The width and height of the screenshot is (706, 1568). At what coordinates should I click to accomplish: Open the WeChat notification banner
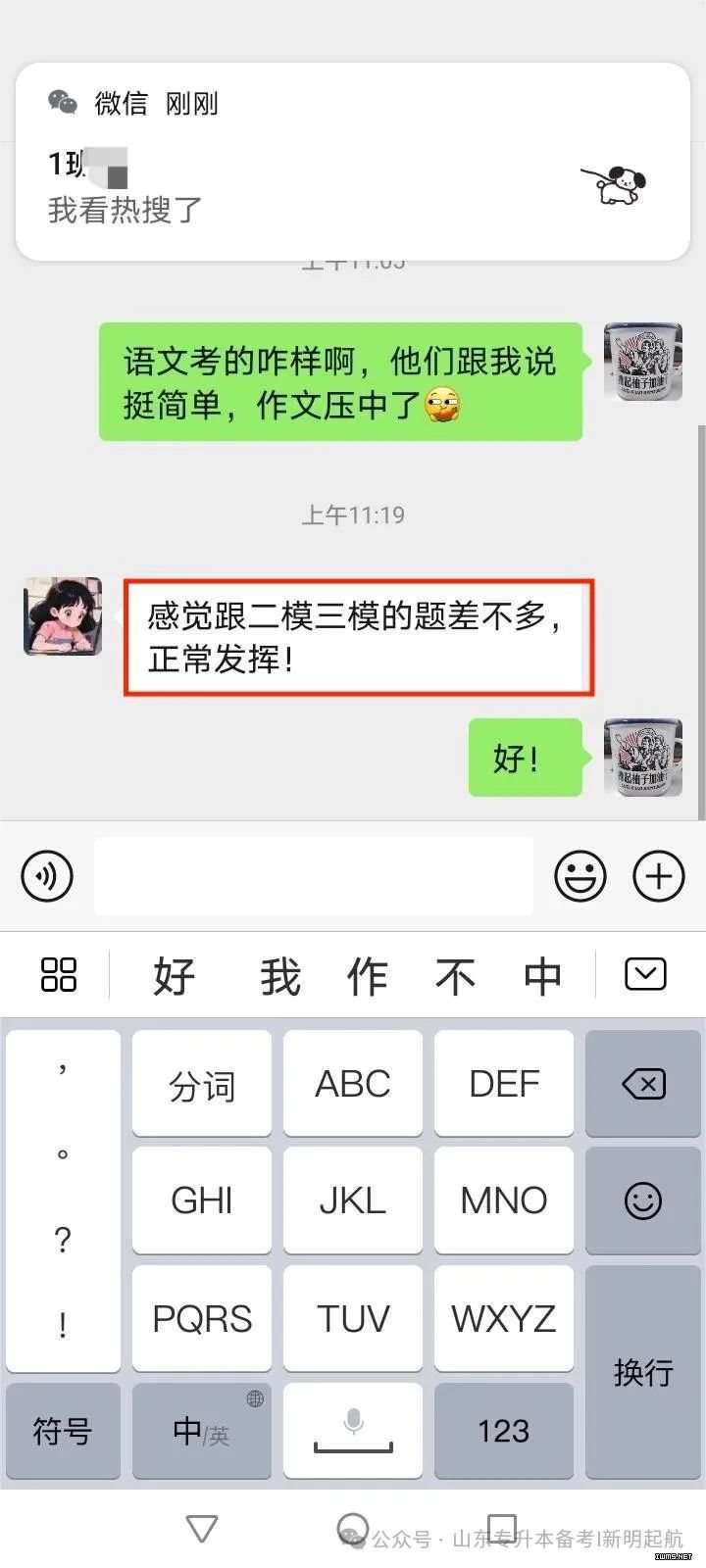[x=353, y=162]
